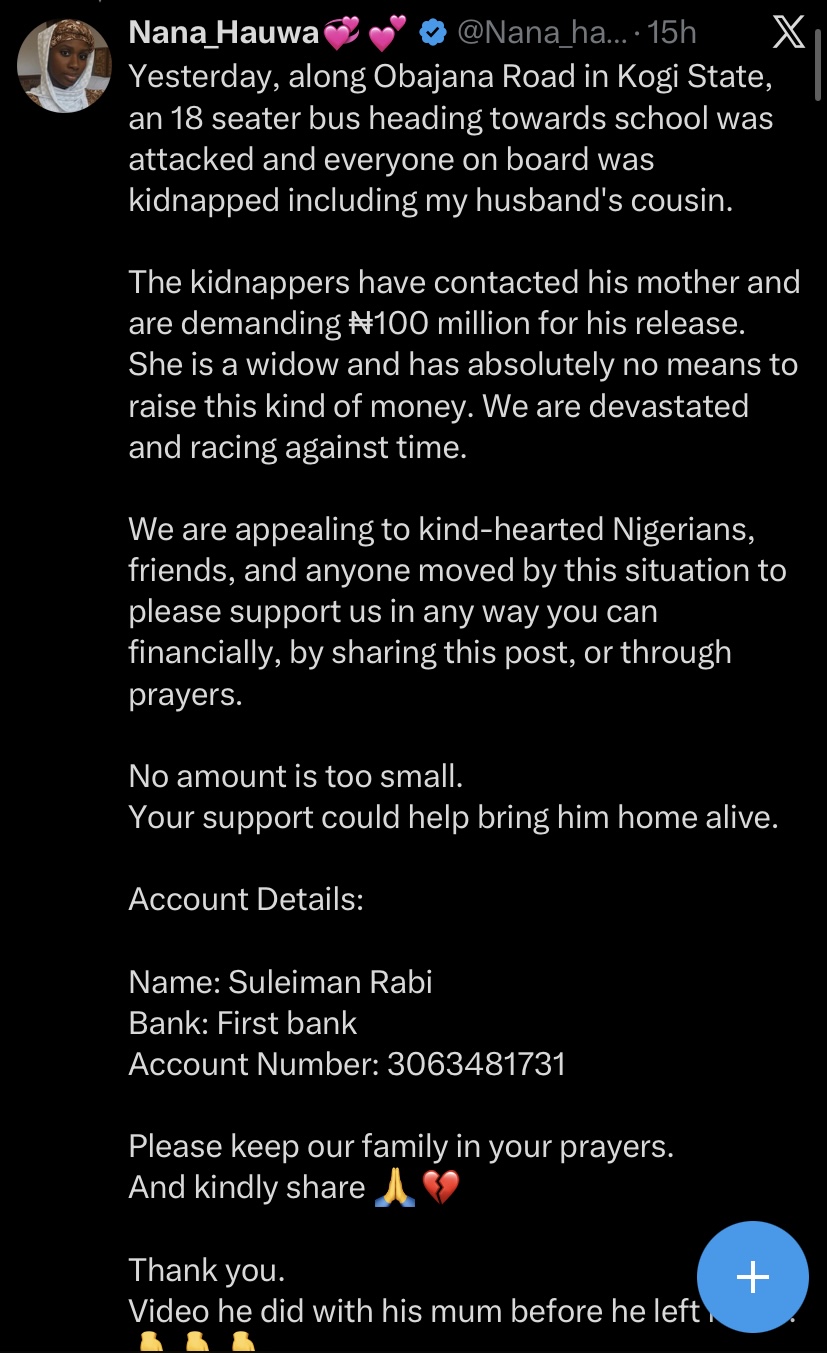Screen dimensions: 827x1353
Task: Click the blue verified badge next to the username
Action: pos(432,31)
